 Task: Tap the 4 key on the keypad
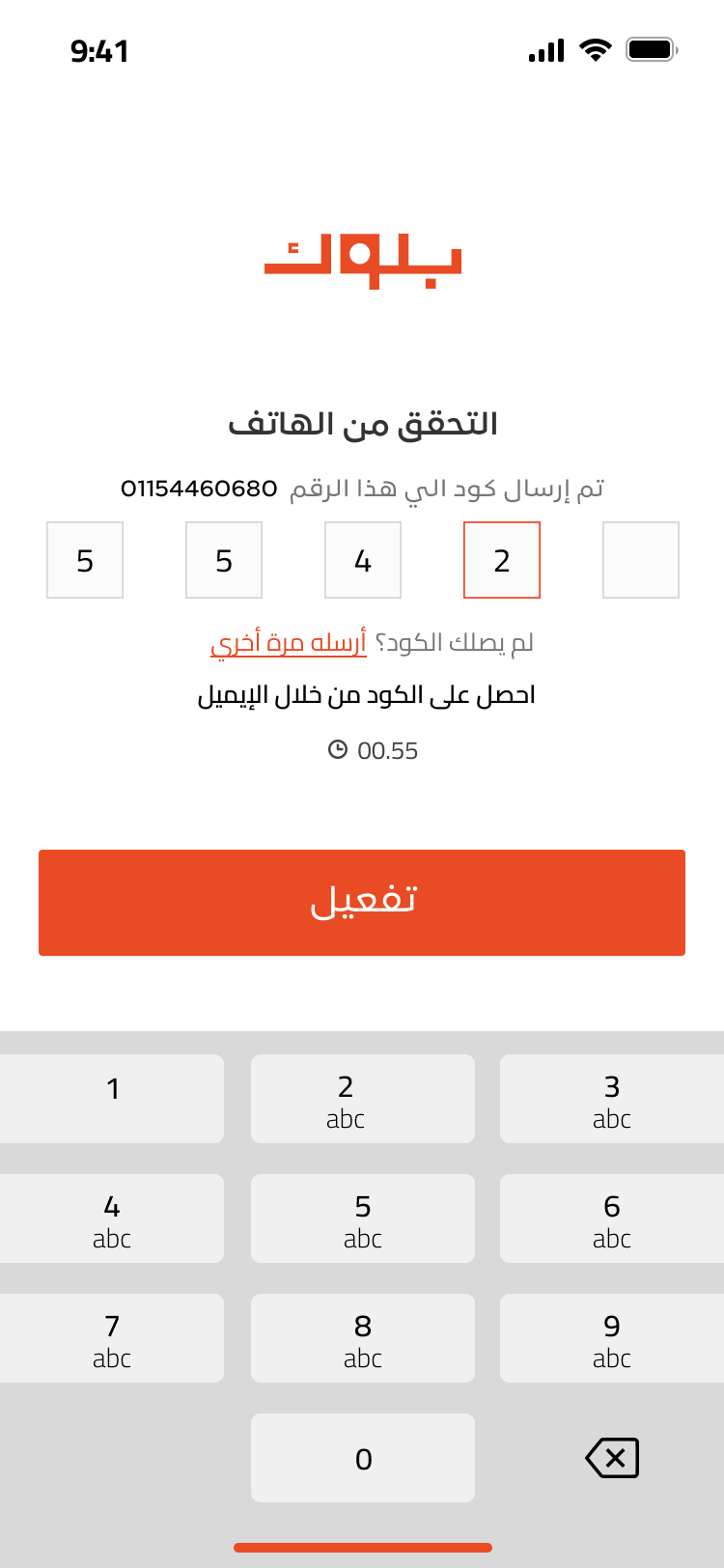click(x=112, y=1218)
